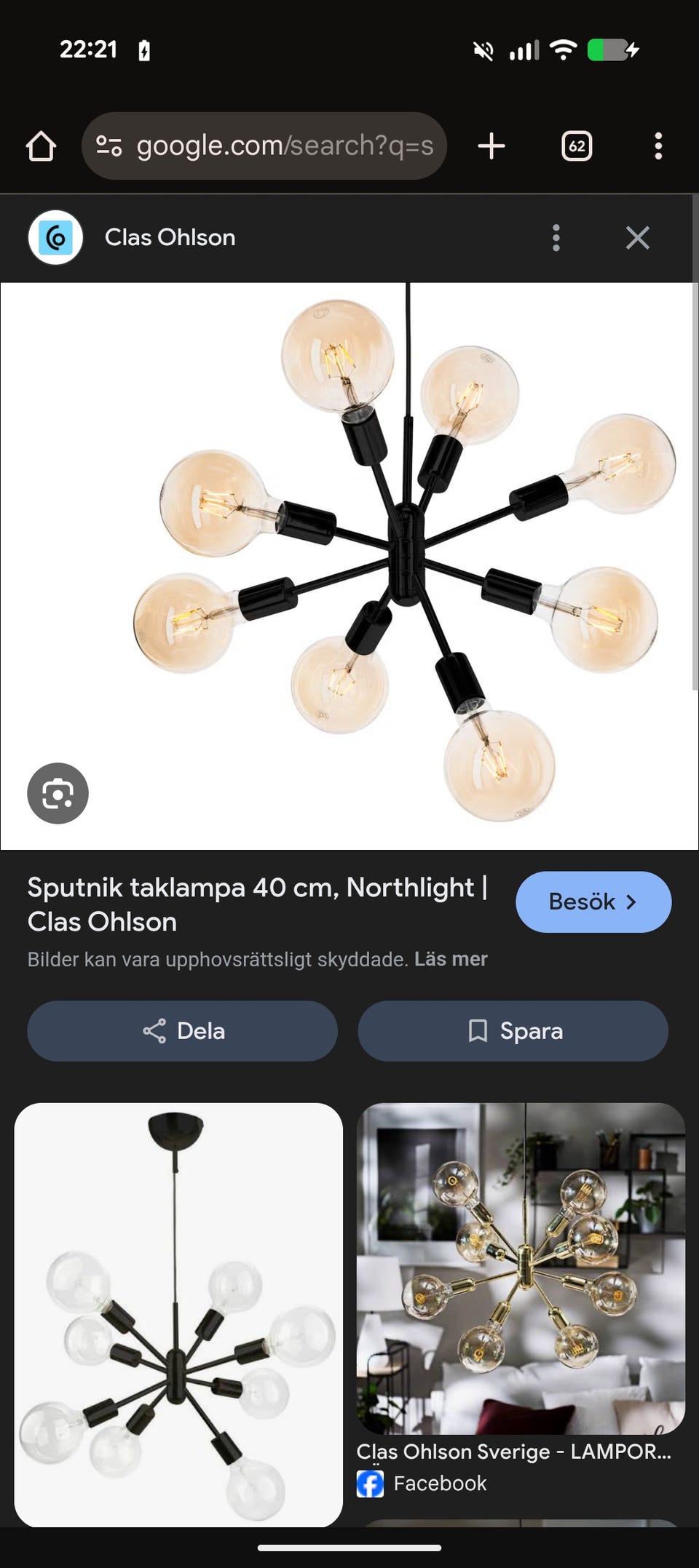The image size is (699, 1568).
Task: Open the related lamp image with clear bulbs
Action: [178, 1313]
